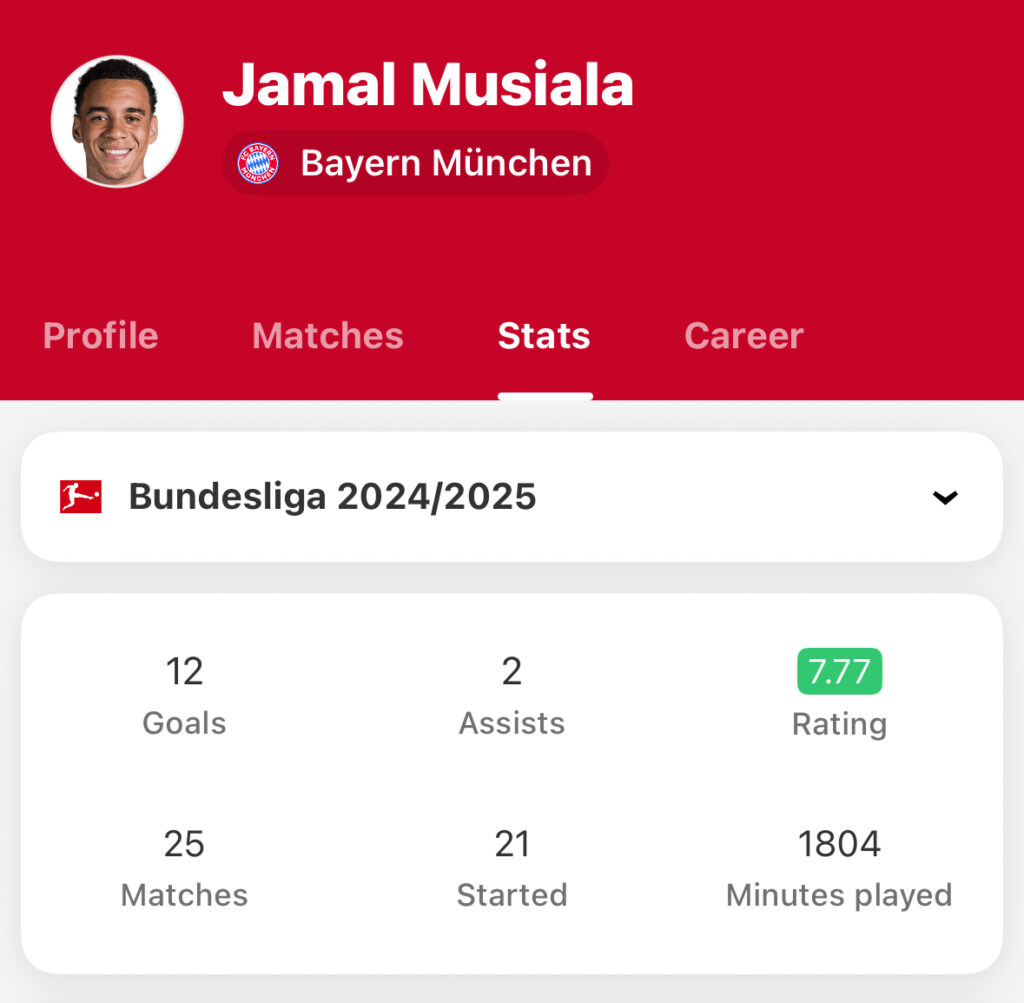
Task: Switch to the Profile tab
Action: point(100,336)
